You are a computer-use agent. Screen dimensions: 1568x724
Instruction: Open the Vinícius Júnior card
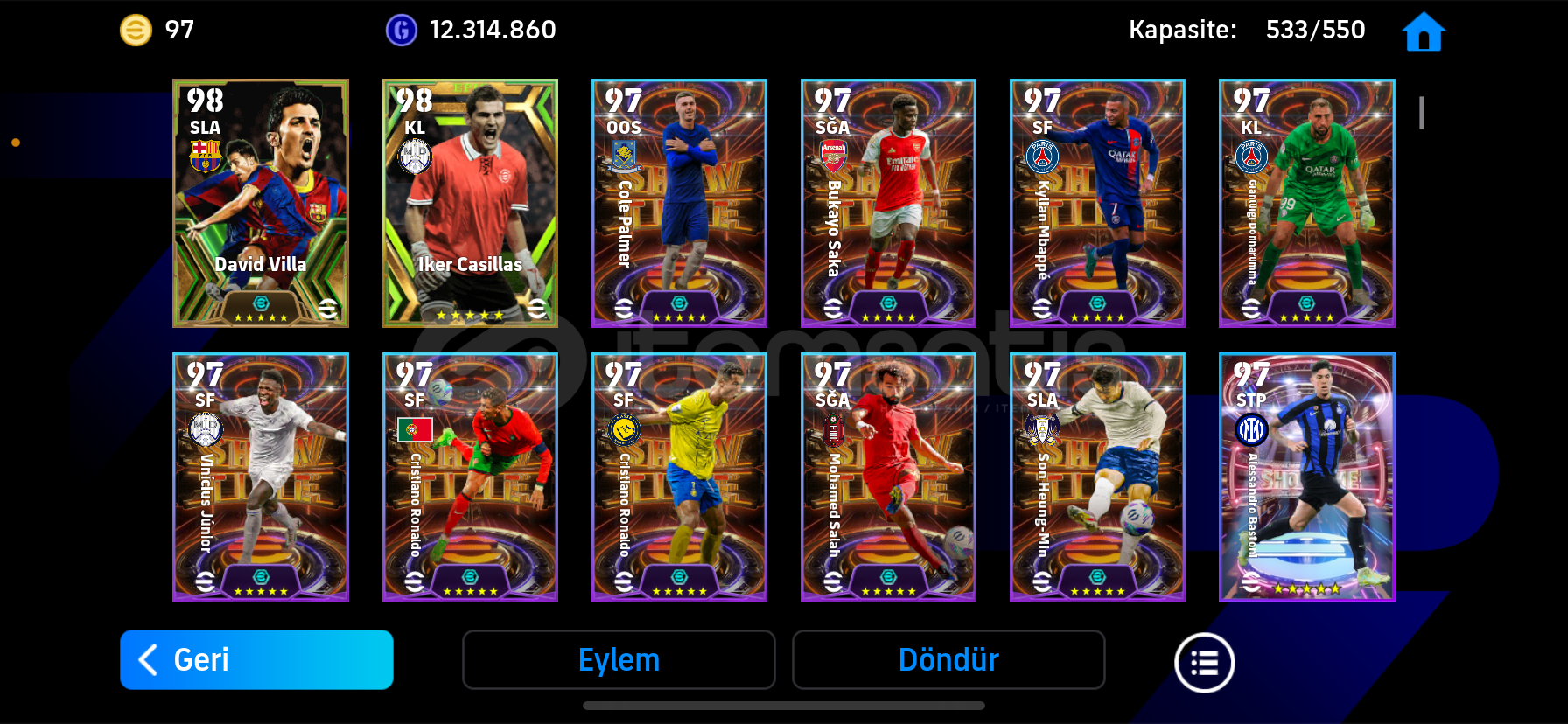pyautogui.click(x=261, y=477)
